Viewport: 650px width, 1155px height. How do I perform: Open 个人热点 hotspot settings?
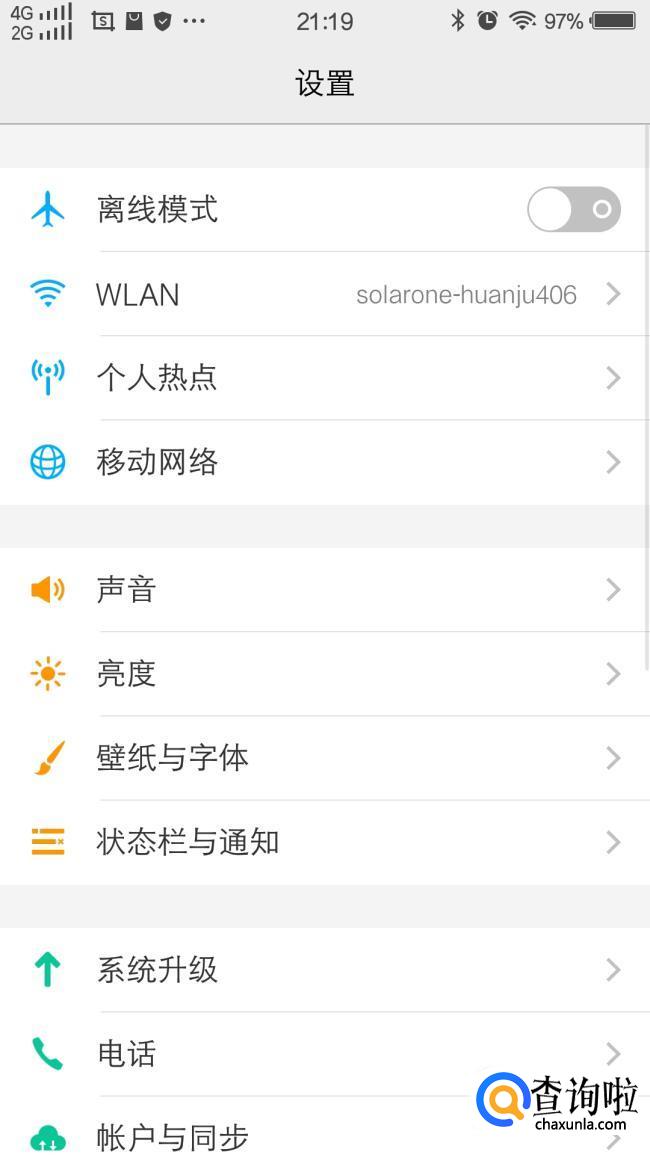point(325,378)
